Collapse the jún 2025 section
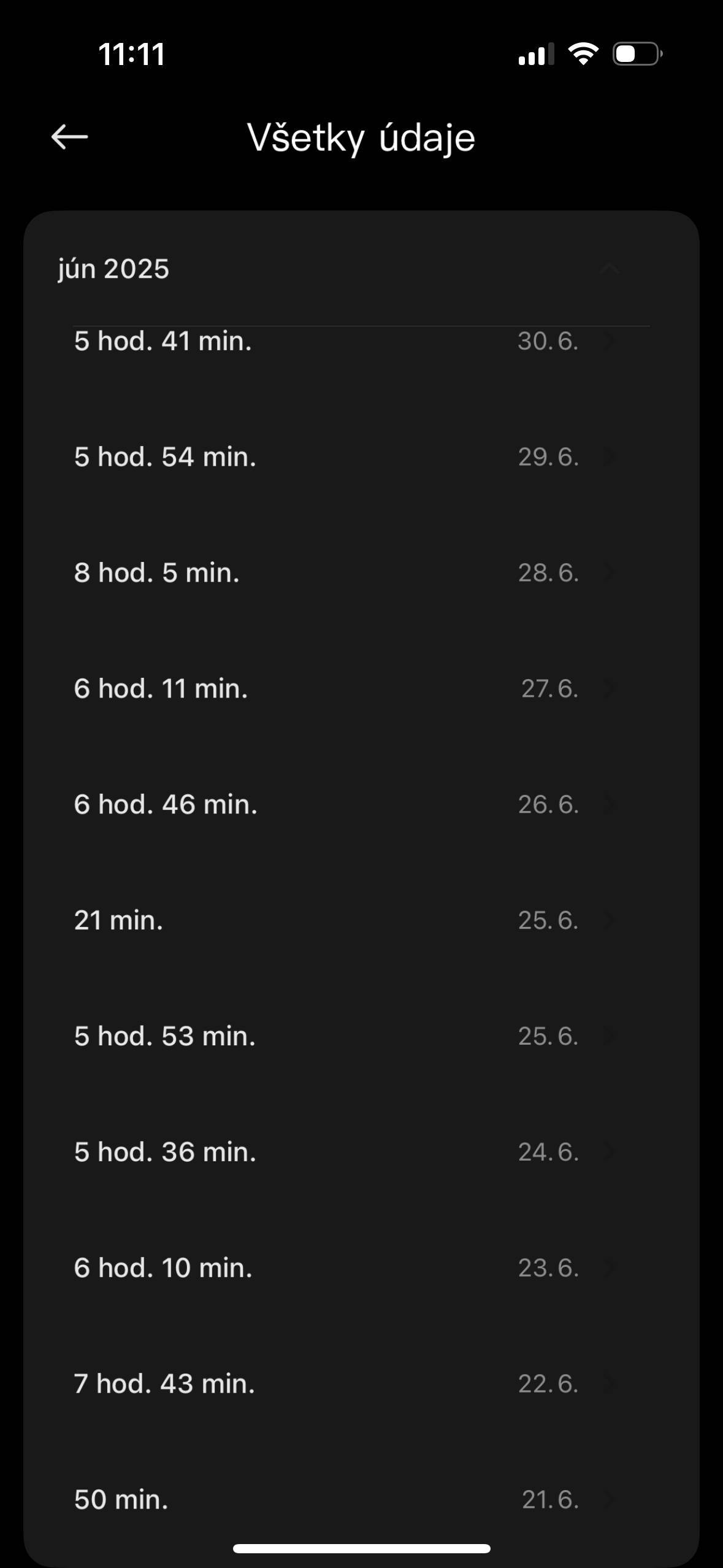The width and height of the screenshot is (723, 1568). [609, 268]
